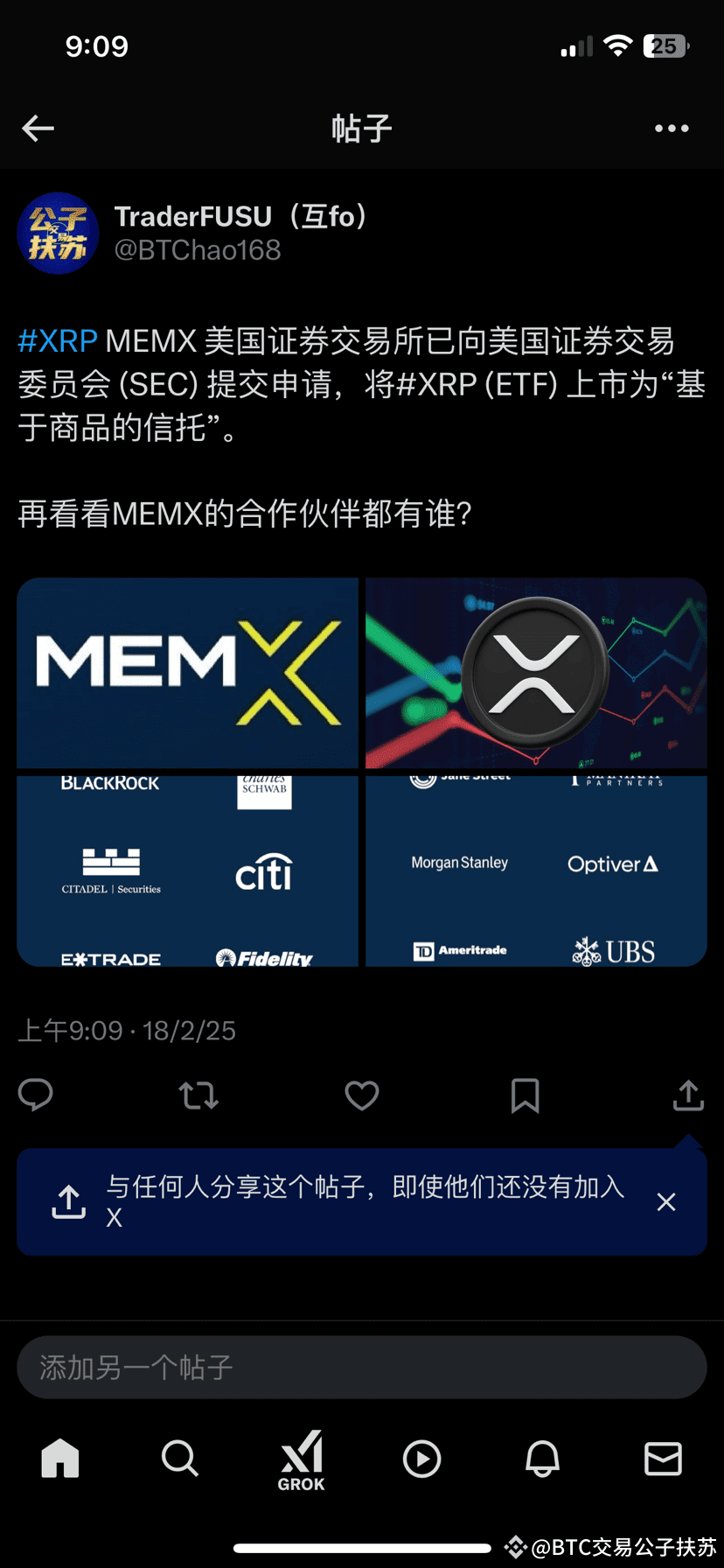Tap the Wi-Fi indicator in status bar
The height and width of the screenshot is (1568, 724).
(x=618, y=45)
